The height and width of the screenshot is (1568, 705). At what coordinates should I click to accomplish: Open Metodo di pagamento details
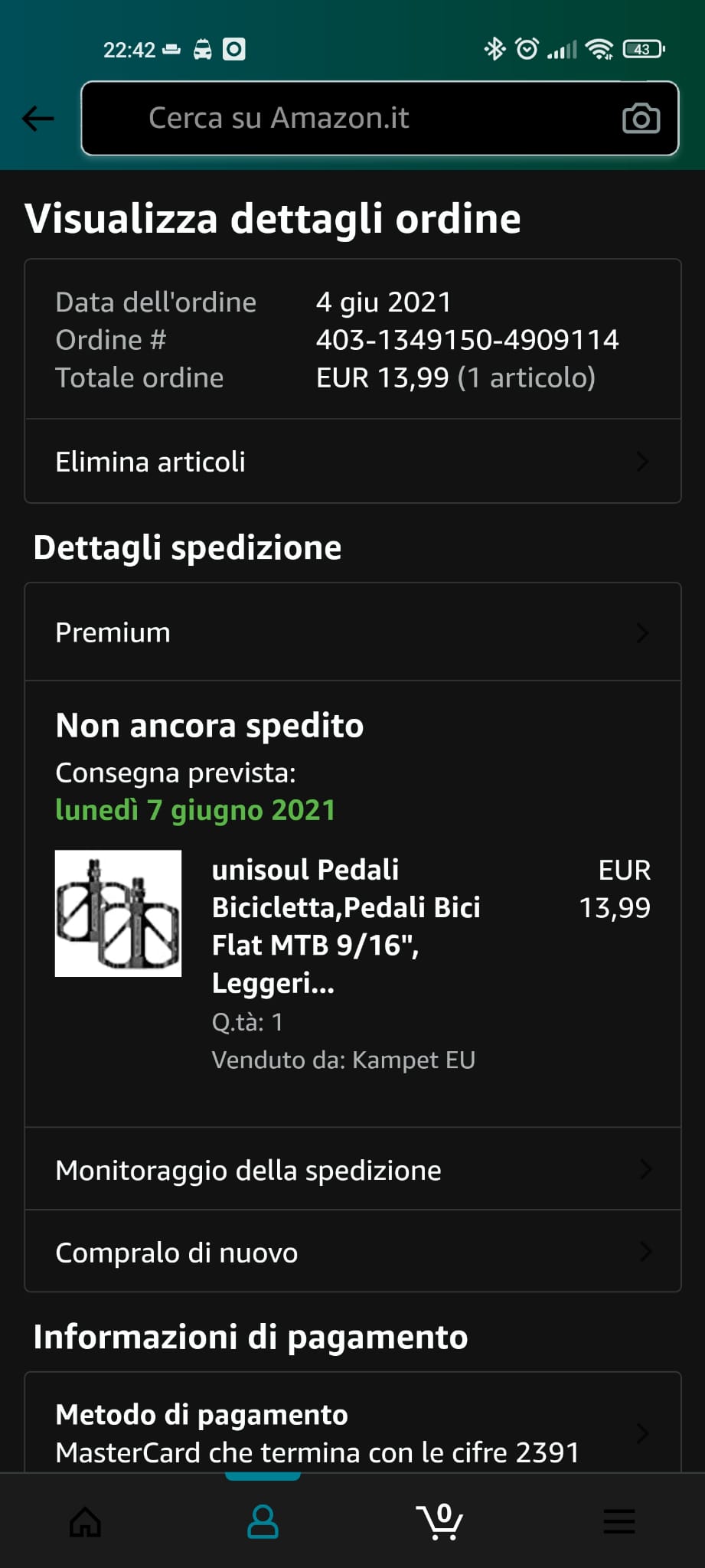352,1432
